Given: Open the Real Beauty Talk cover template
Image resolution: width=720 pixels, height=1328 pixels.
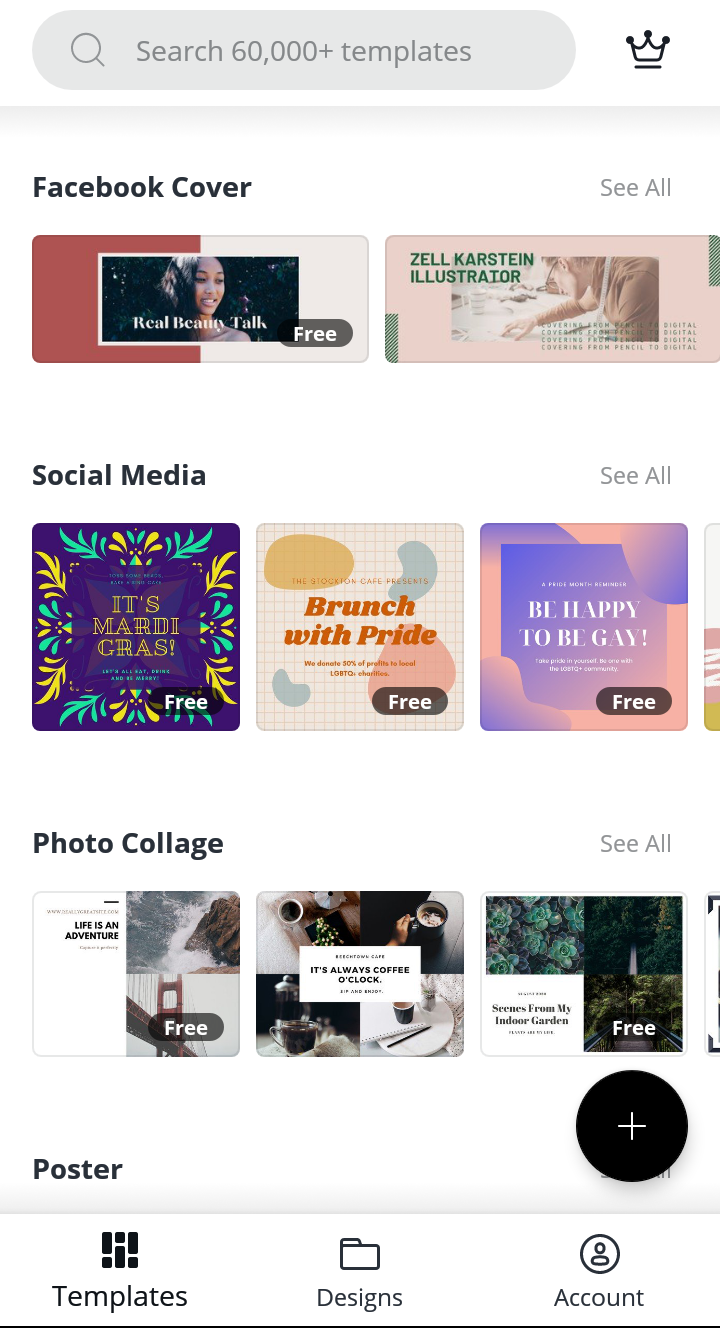Looking at the screenshot, I should pyautogui.click(x=200, y=299).
